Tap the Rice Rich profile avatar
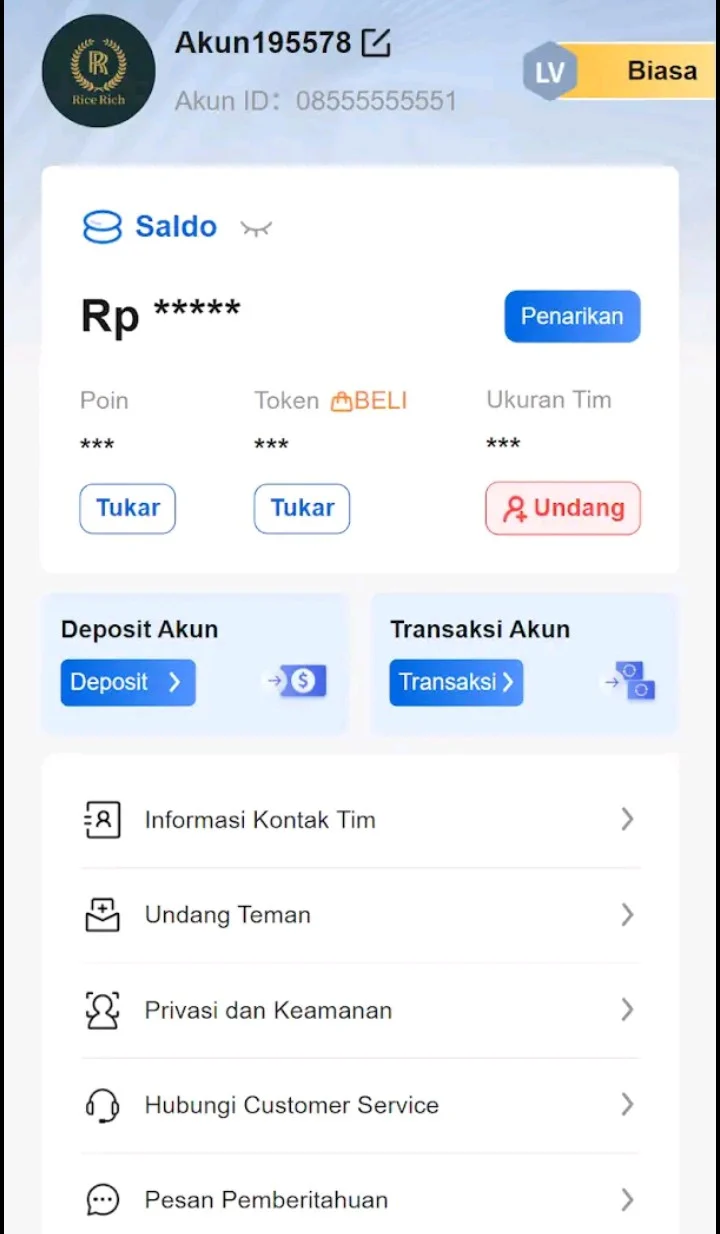Viewport: 720px width, 1234px height. [98, 71]
